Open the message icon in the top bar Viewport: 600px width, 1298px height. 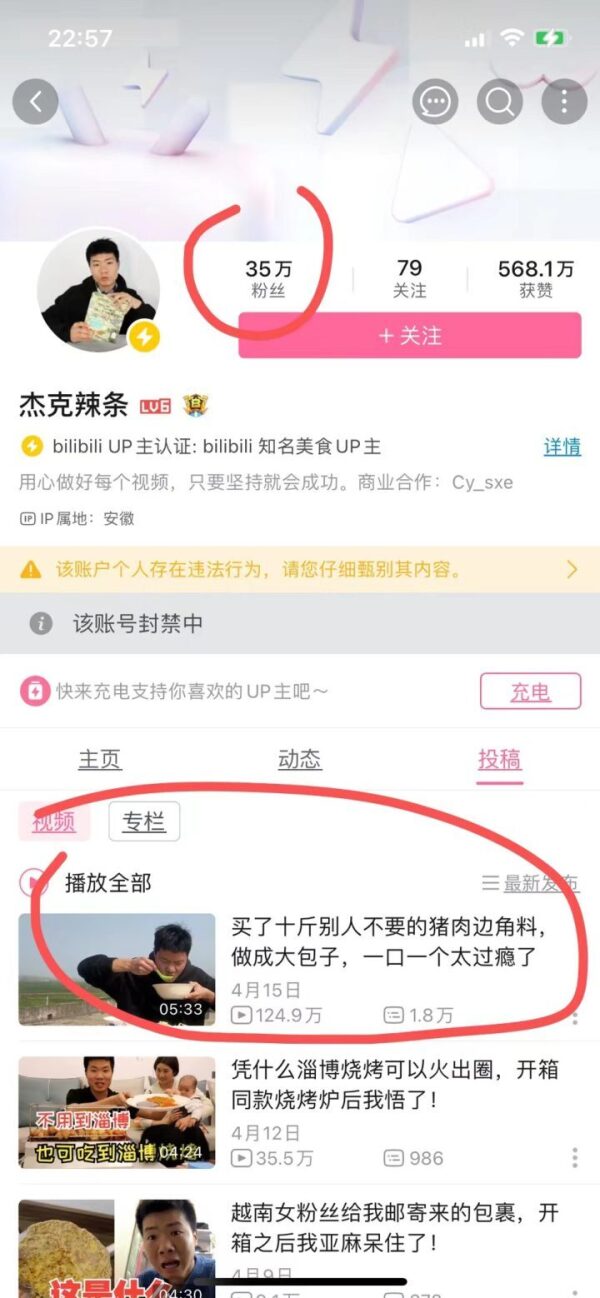[x=435, y=101]
